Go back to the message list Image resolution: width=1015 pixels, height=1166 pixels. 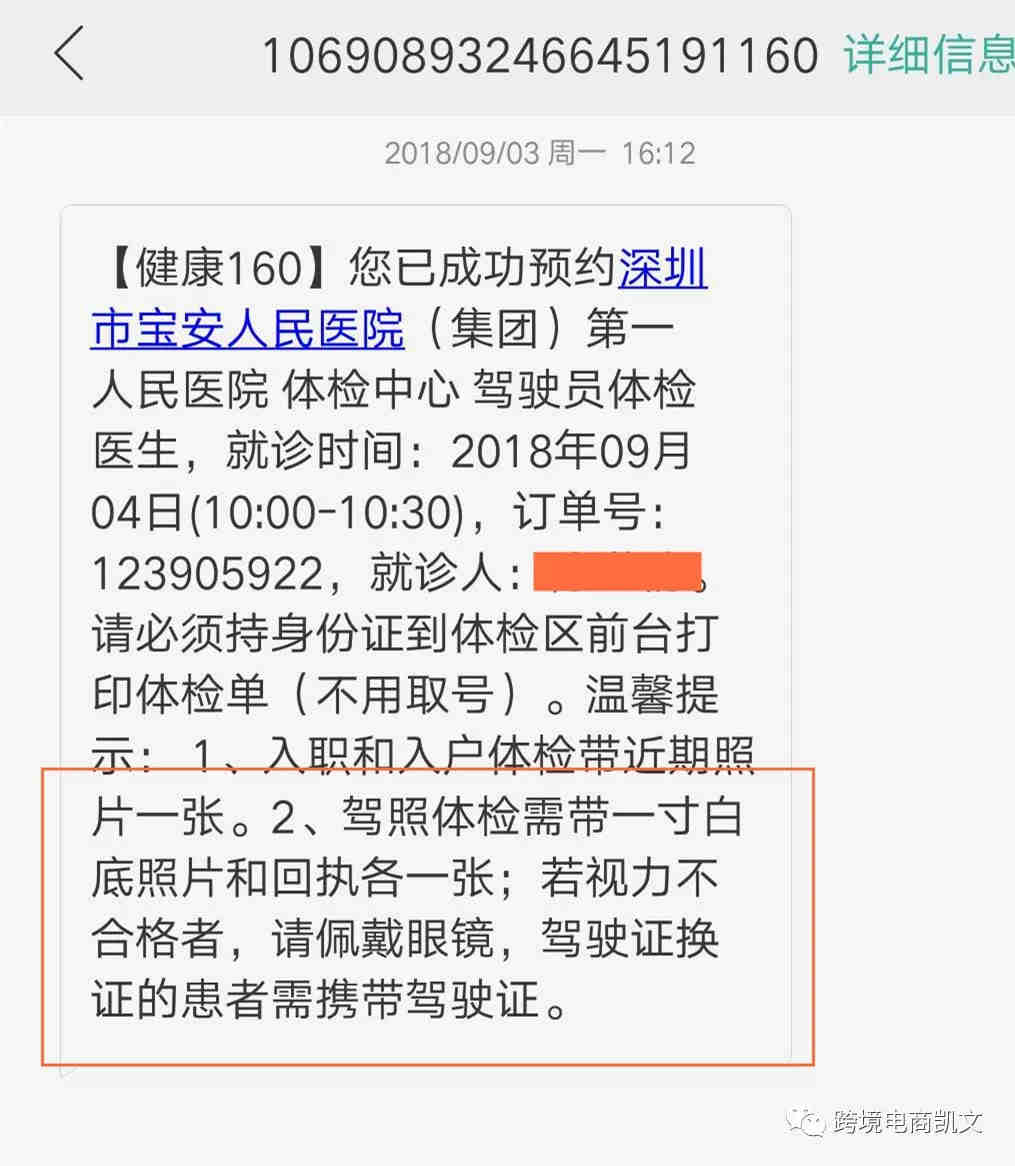(68, 54)
